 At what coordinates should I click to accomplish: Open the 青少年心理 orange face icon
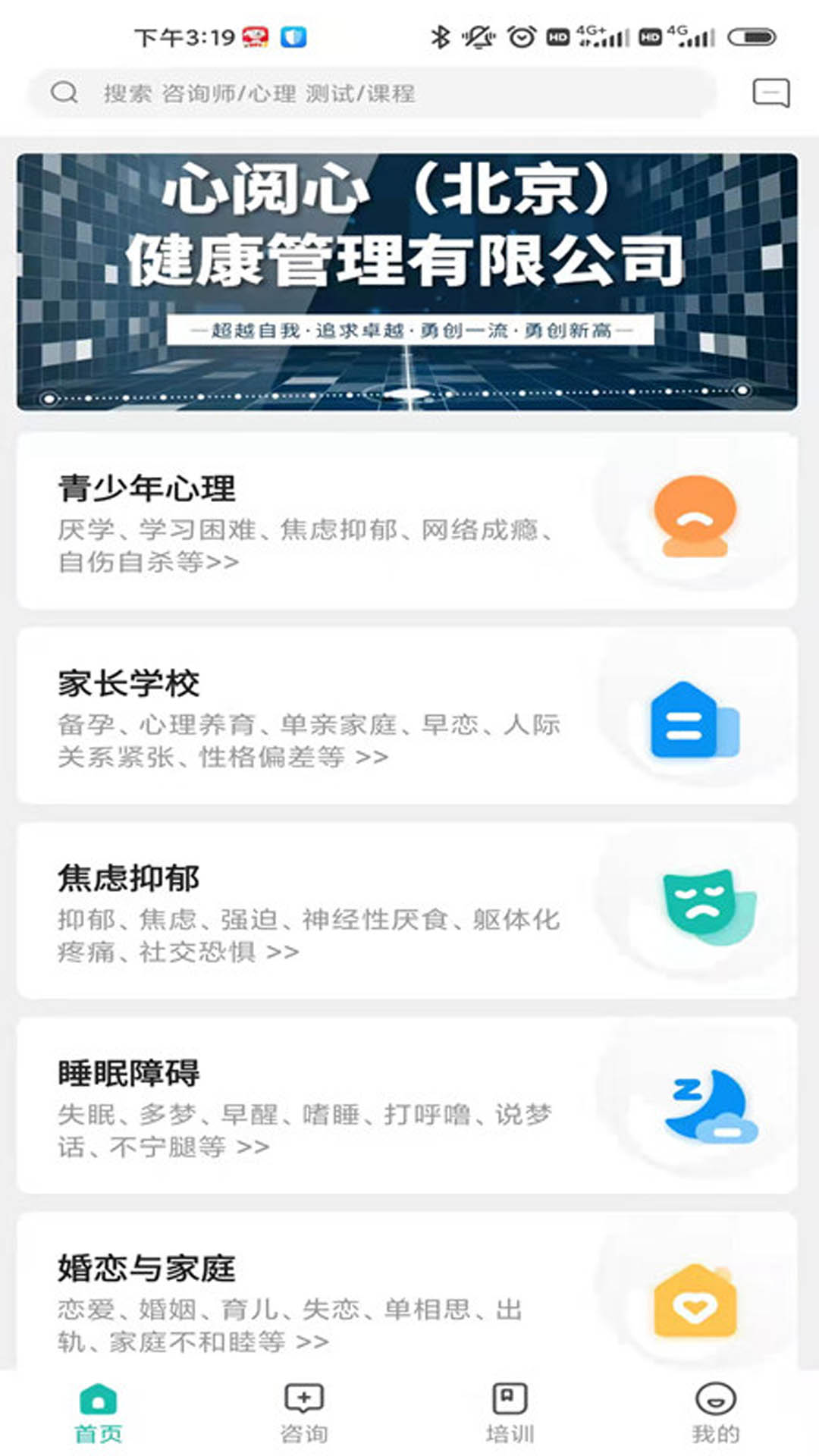[x=695, y=518]
